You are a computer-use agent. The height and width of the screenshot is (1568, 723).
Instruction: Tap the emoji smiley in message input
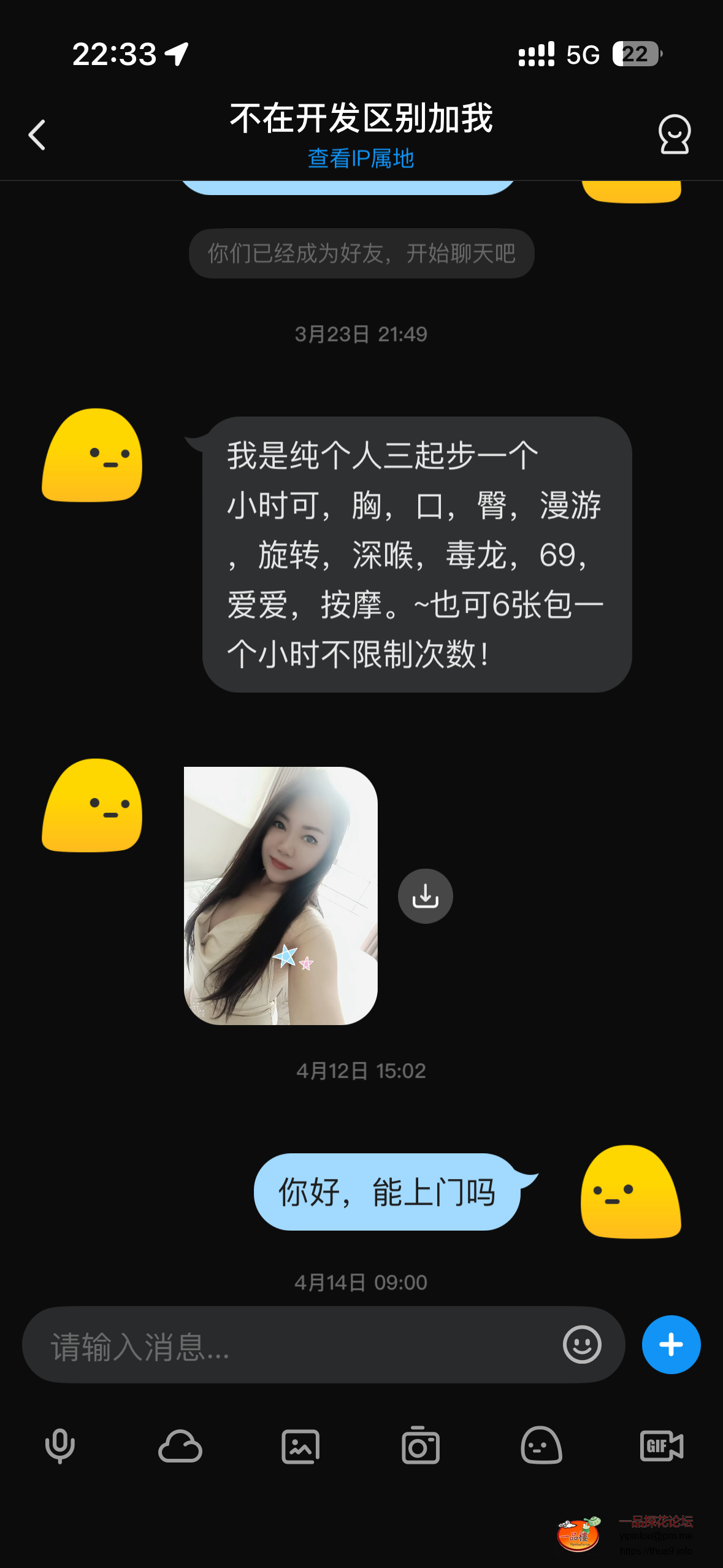[581, 1344]
